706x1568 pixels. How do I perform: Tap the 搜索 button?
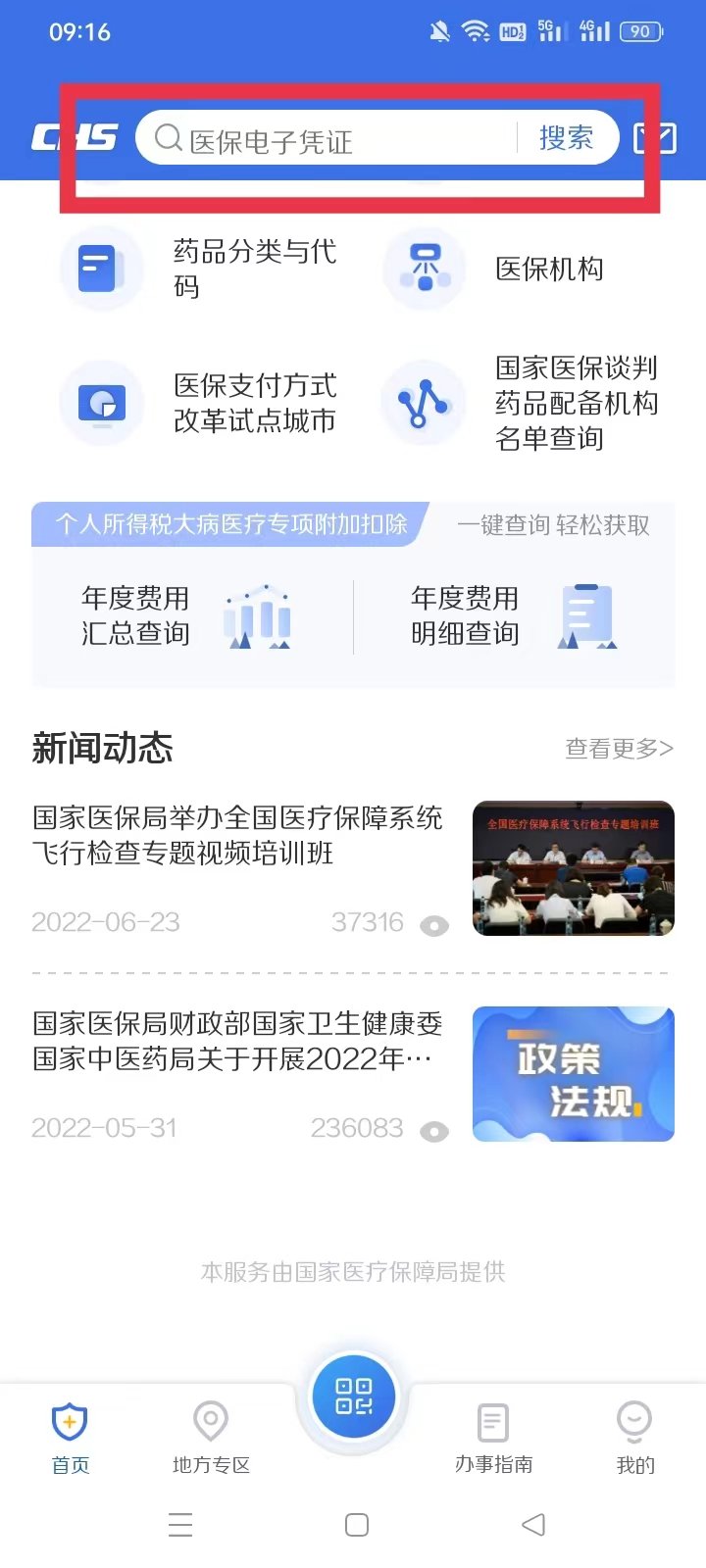566,138
